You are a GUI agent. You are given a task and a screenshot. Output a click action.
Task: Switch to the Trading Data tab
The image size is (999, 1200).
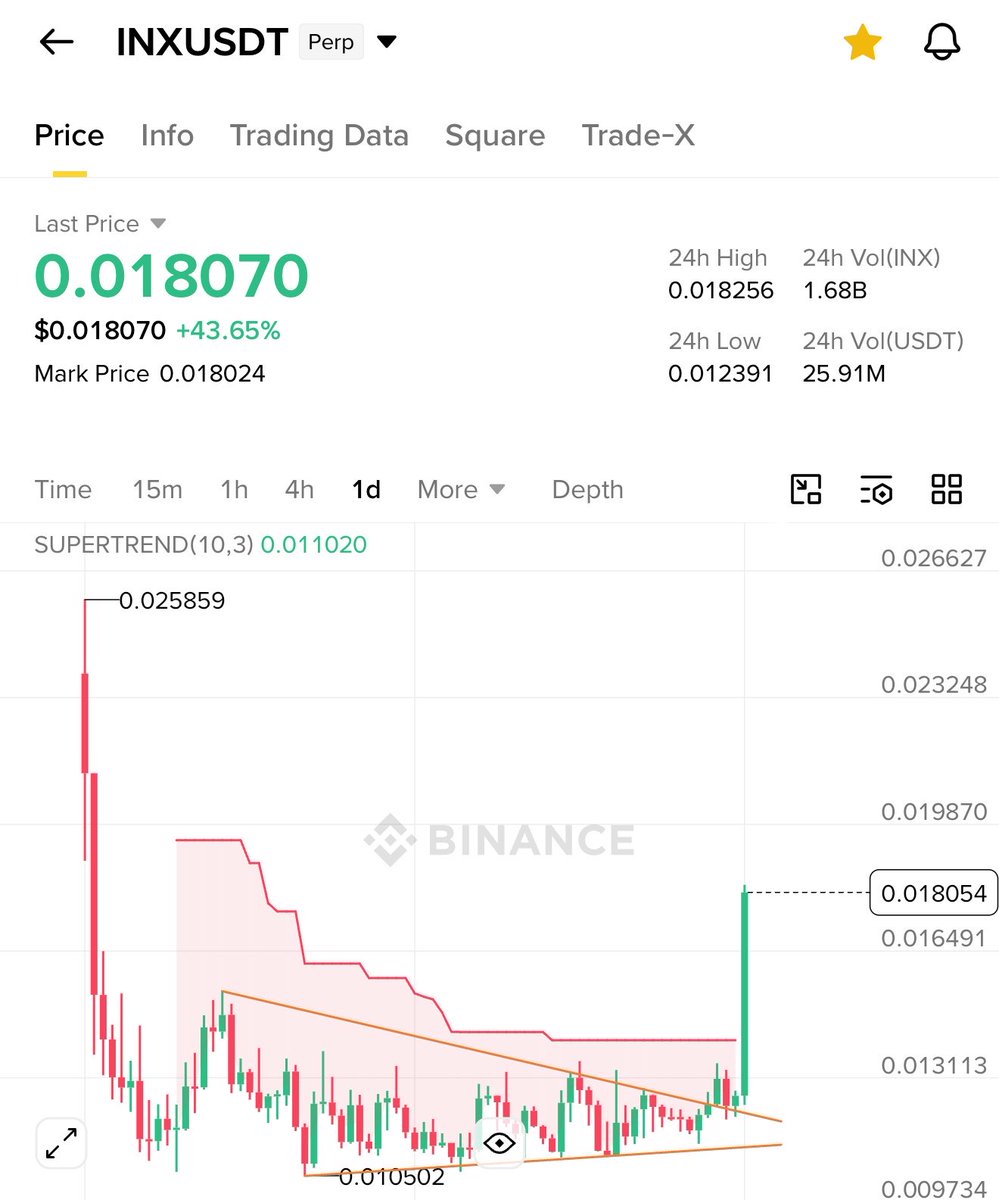click(319, 136)
